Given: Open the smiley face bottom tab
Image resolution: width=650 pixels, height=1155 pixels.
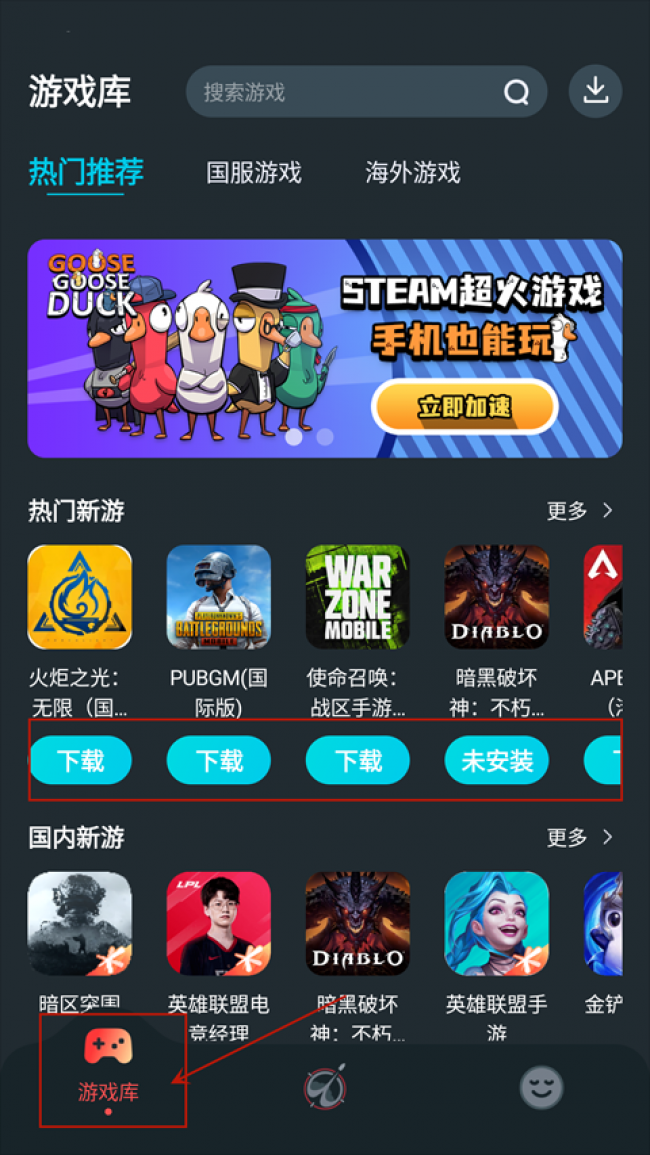Looking at the screenshot, I should point(541,1087).
